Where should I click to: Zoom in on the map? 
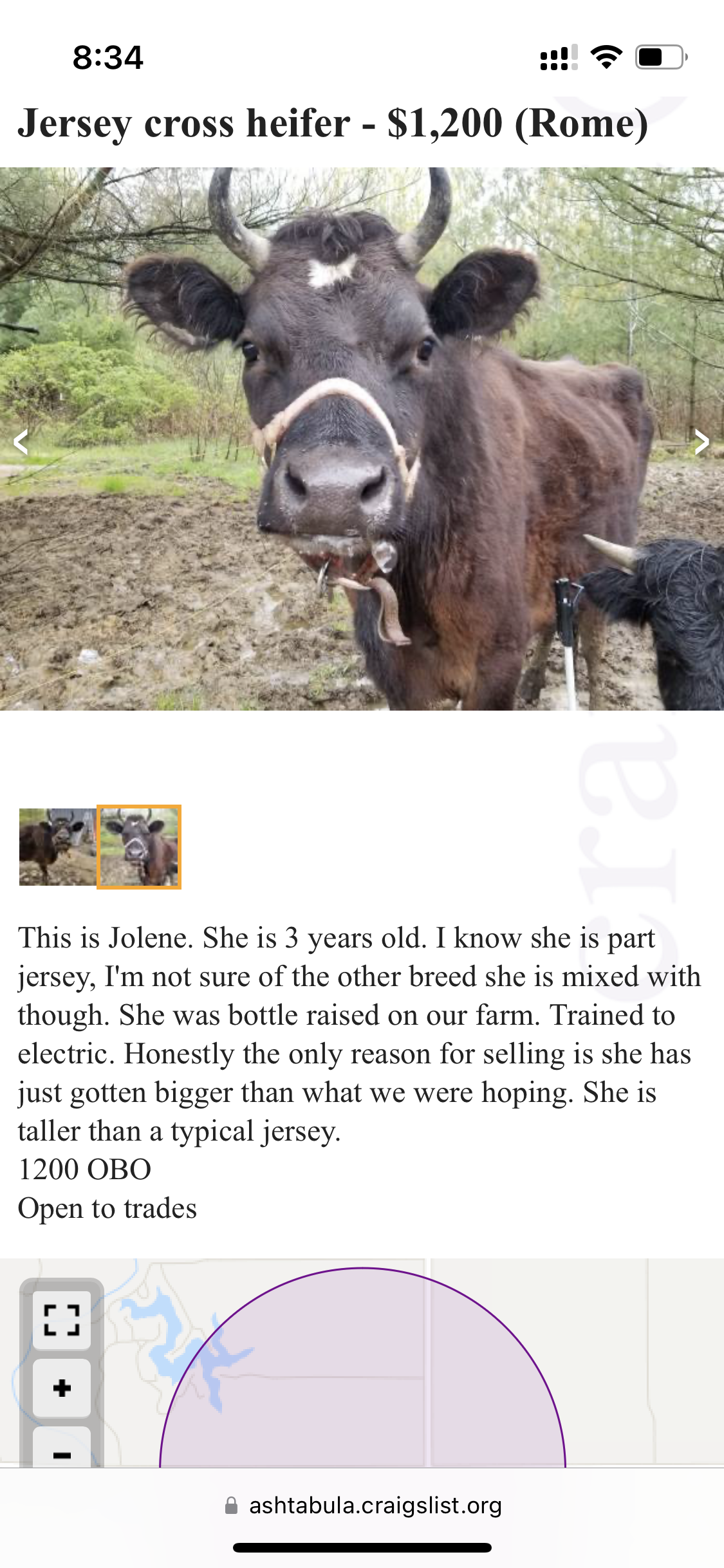pos(62,1388)
